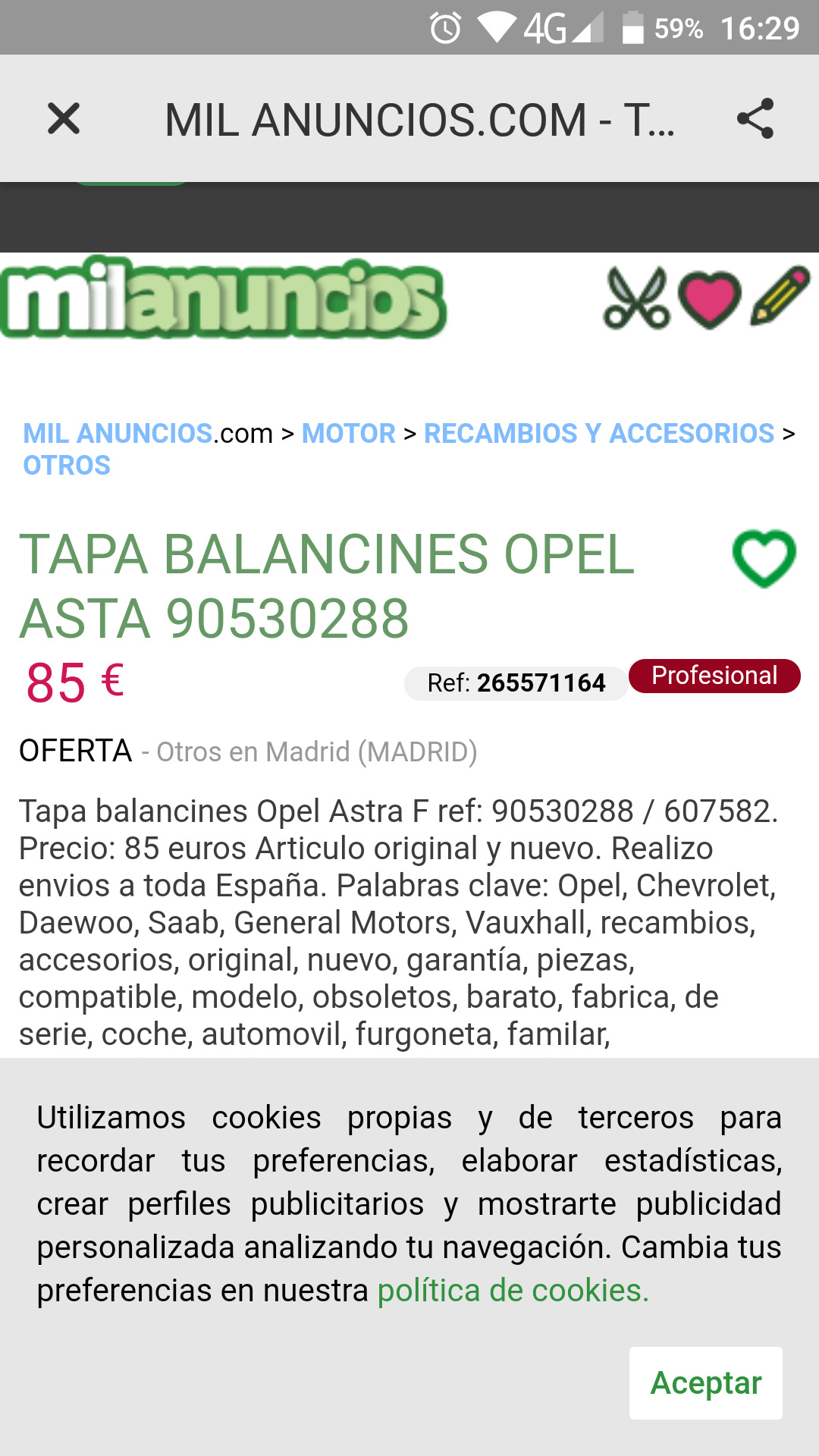Open the OTROS breadcrumb link

(67, 465)
